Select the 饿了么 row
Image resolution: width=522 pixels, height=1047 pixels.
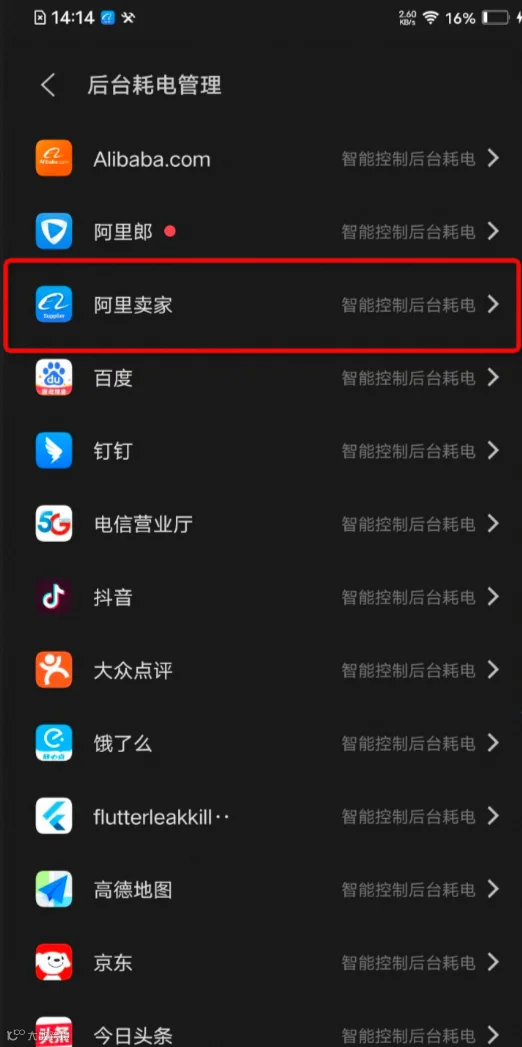261,743
